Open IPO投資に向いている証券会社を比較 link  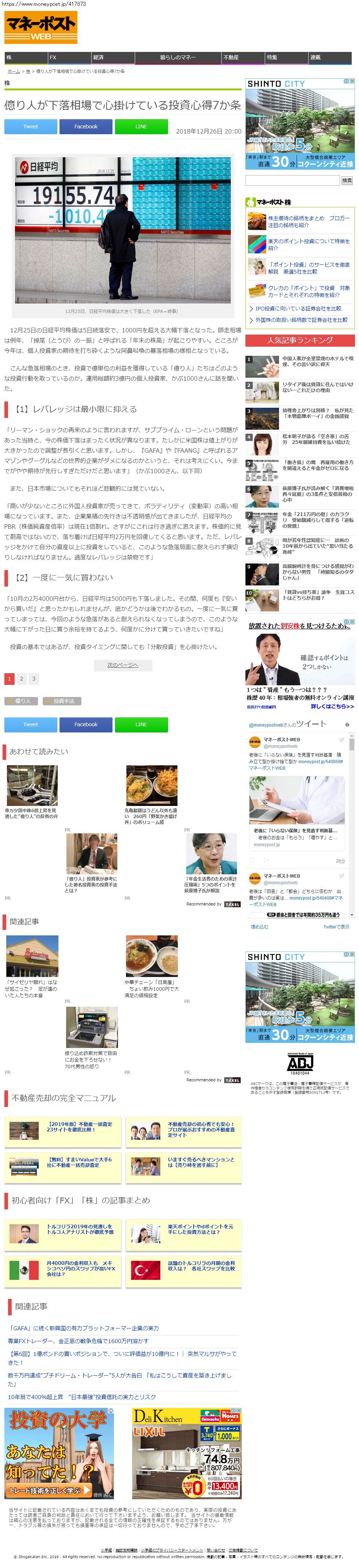click(298, 309)
